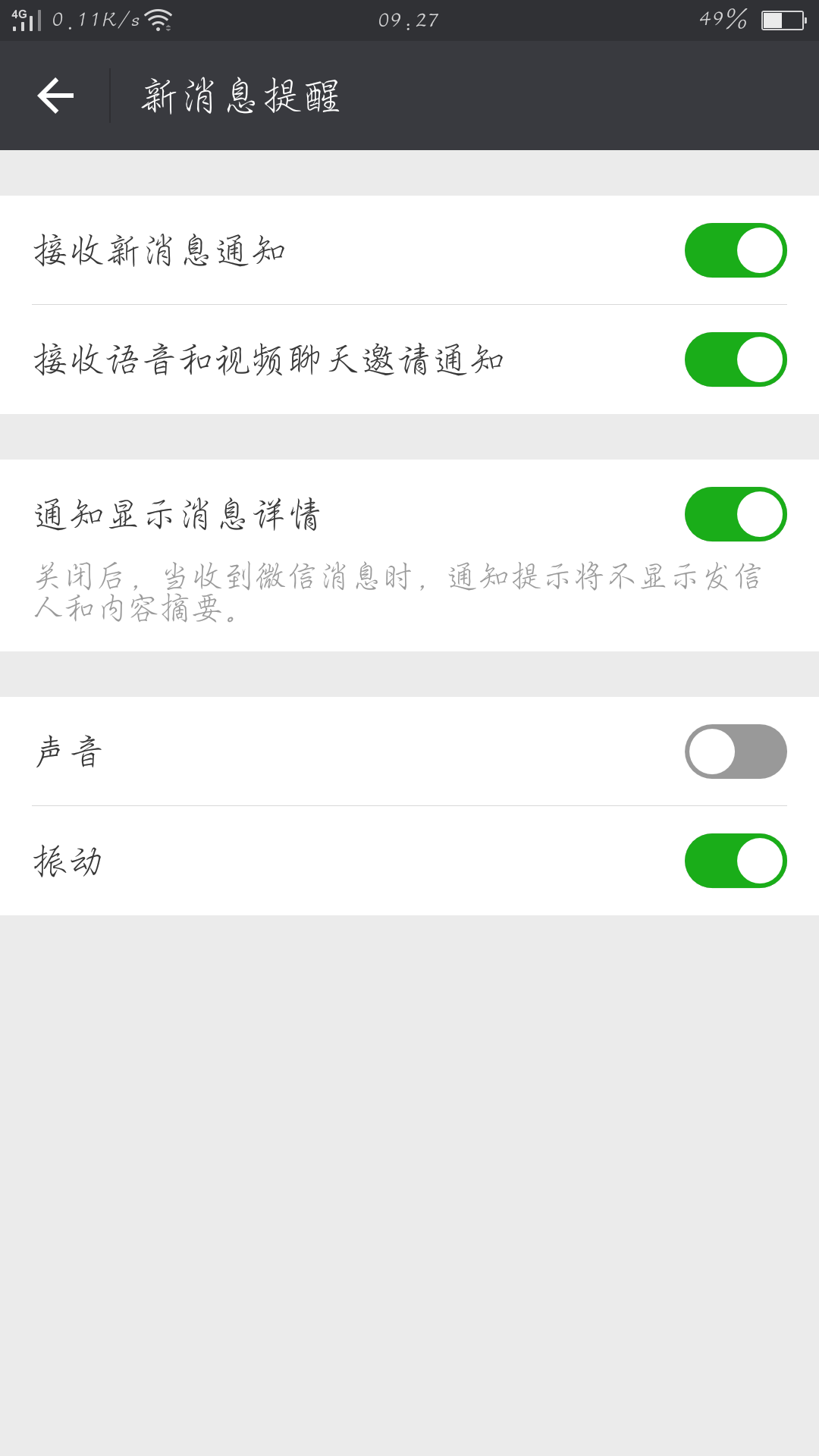Image resolution: width=819 pixels, height=1456 pixels.
Task: Tap the 声音 settings row
Action: tap(303, 749)
